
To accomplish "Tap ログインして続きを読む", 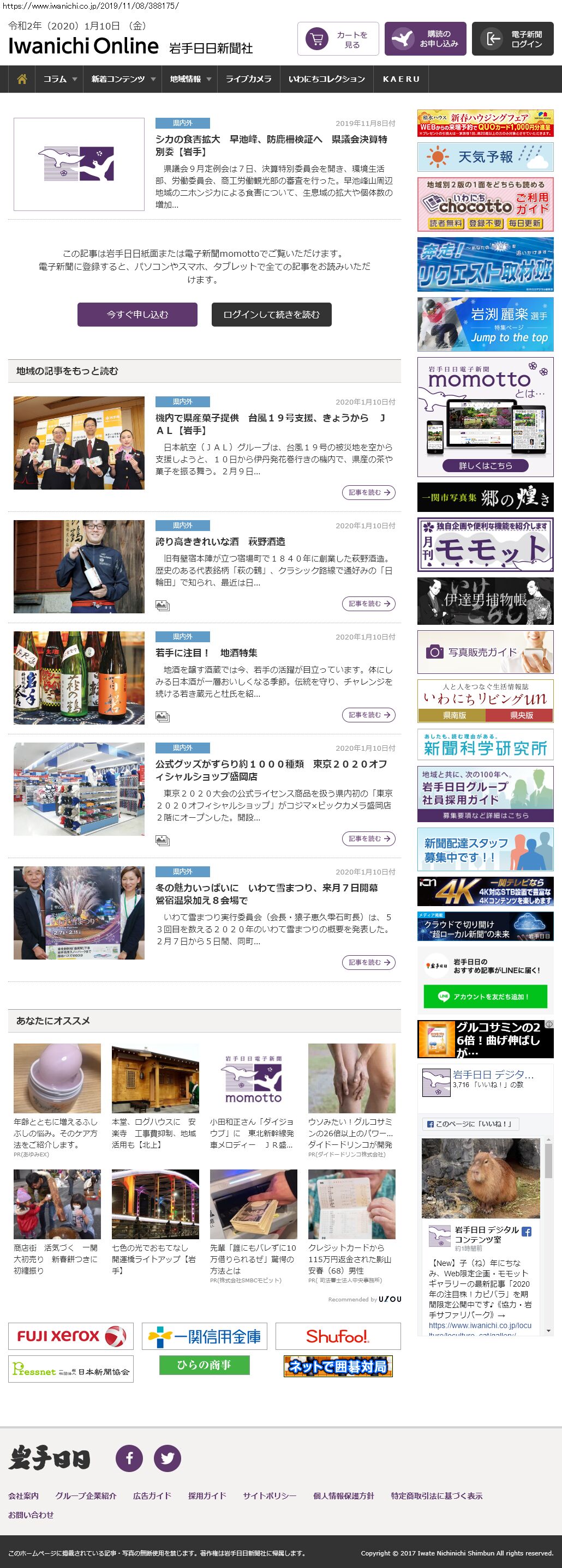I will tap(271, 315).
